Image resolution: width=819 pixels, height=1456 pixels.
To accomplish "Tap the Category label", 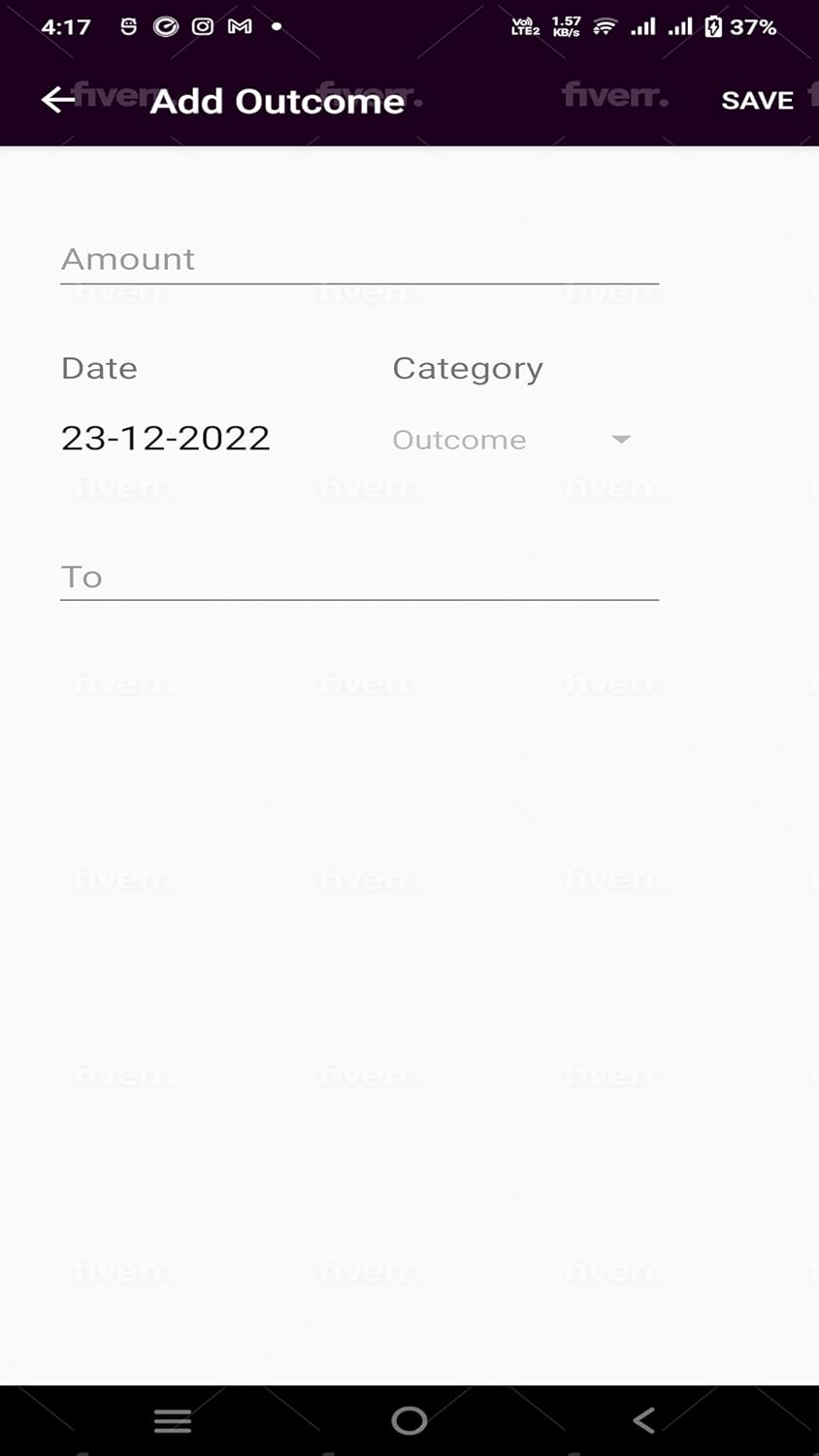I will [x=468, y=367].
